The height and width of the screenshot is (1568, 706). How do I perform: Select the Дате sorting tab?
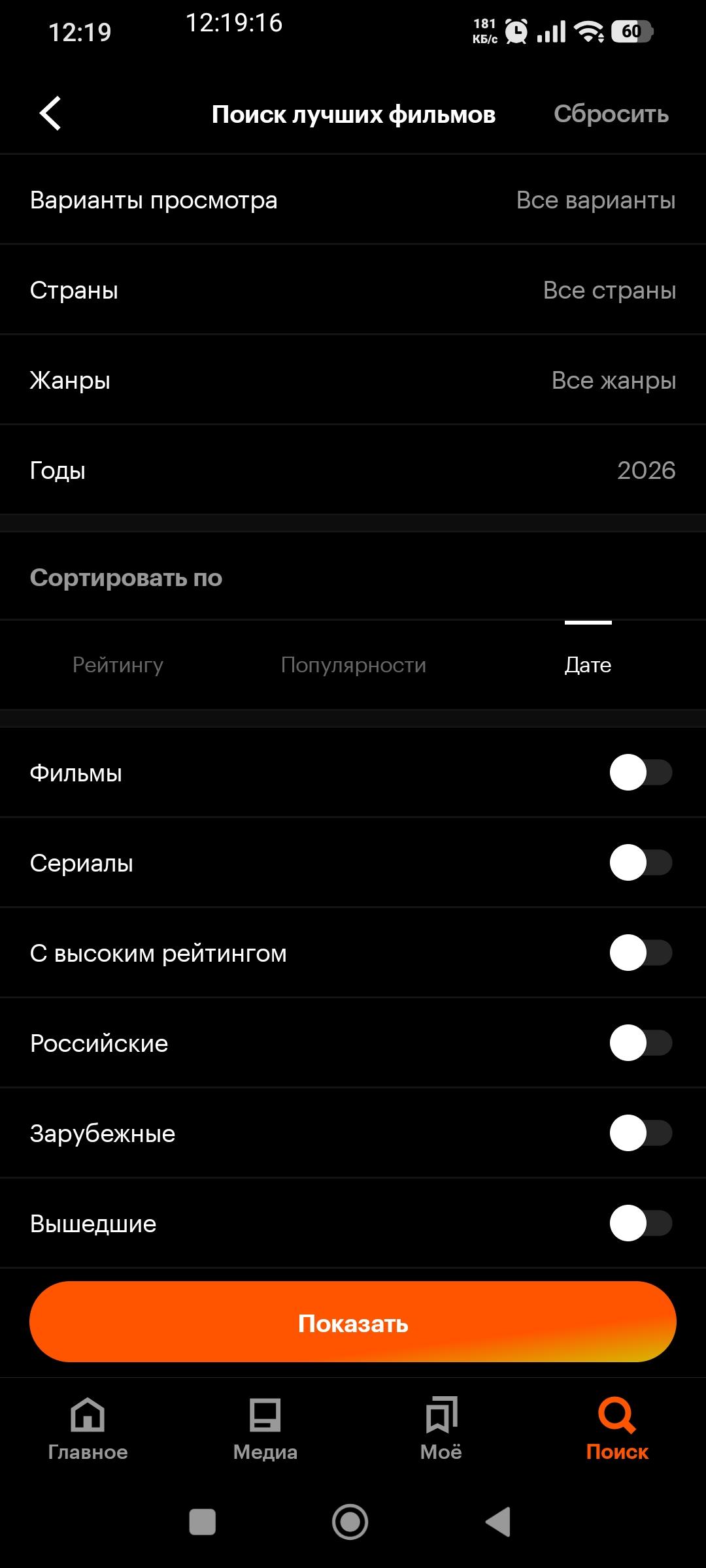point(588,664)
